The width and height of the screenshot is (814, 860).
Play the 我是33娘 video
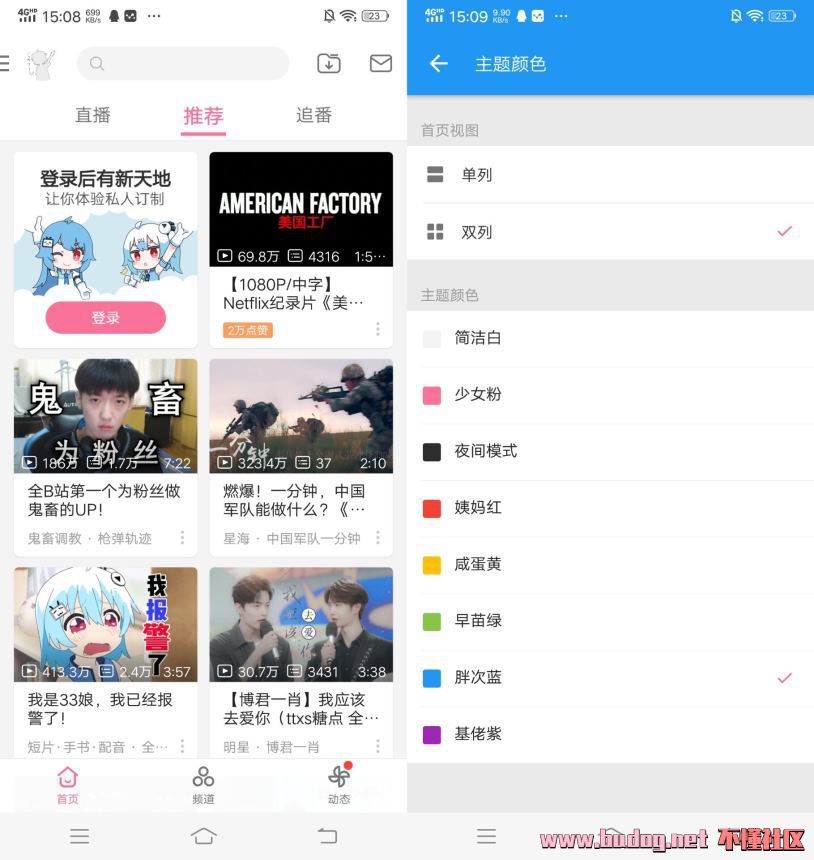coord(105,624)
